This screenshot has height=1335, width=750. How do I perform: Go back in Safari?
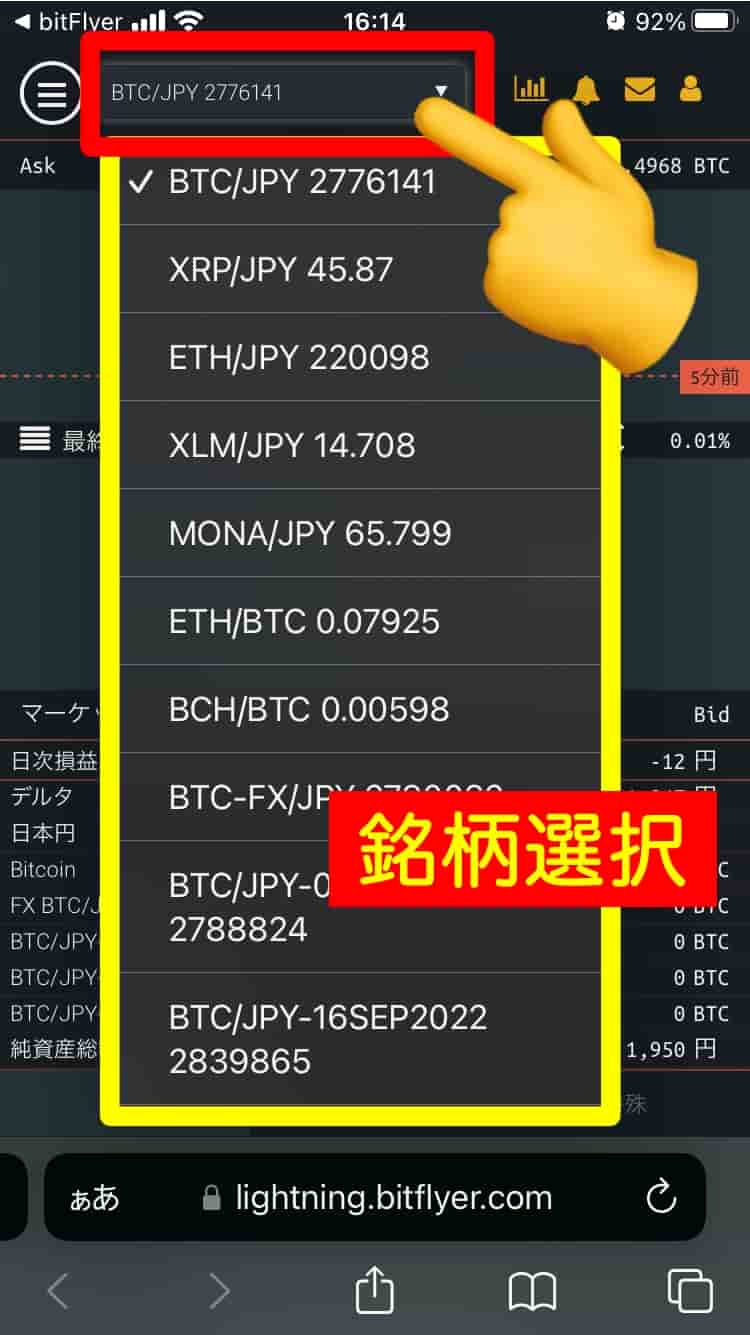tap(59, 1291)
